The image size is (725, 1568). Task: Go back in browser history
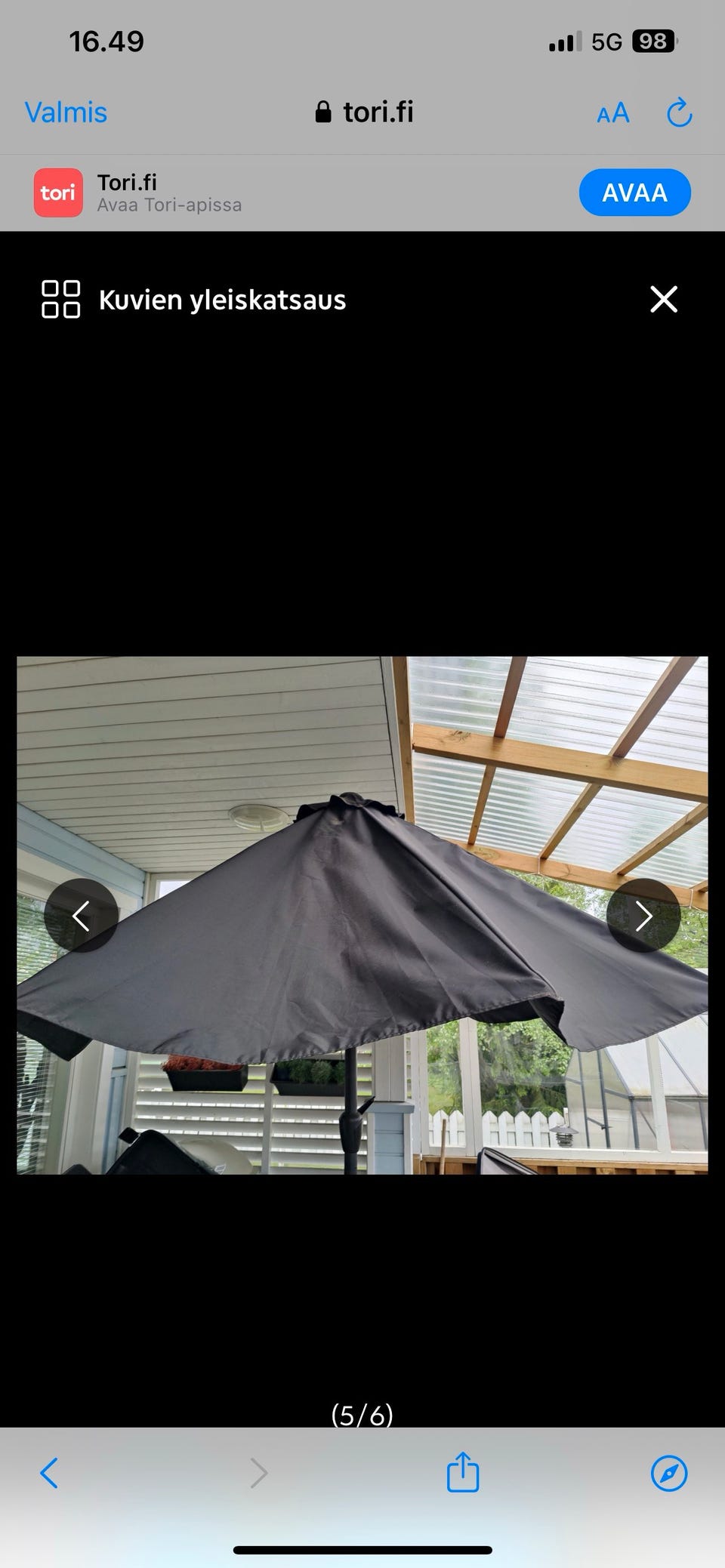pos(49,1473)
